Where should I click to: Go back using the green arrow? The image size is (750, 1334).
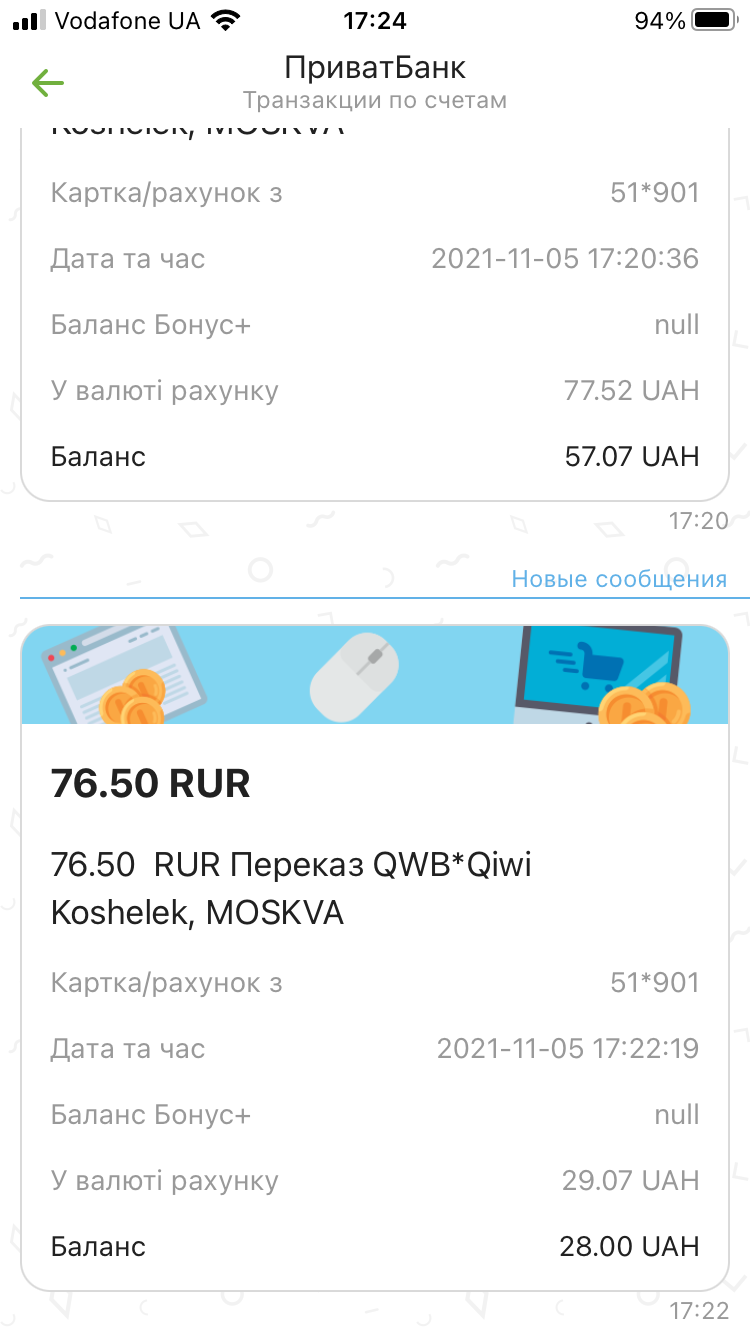pos(47,83)
